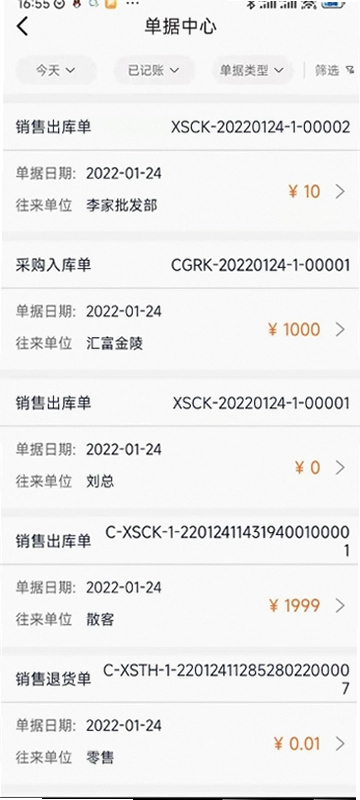Open the 今天 date dropdown
The image size is (360, 800).
(x=56, y=70)
